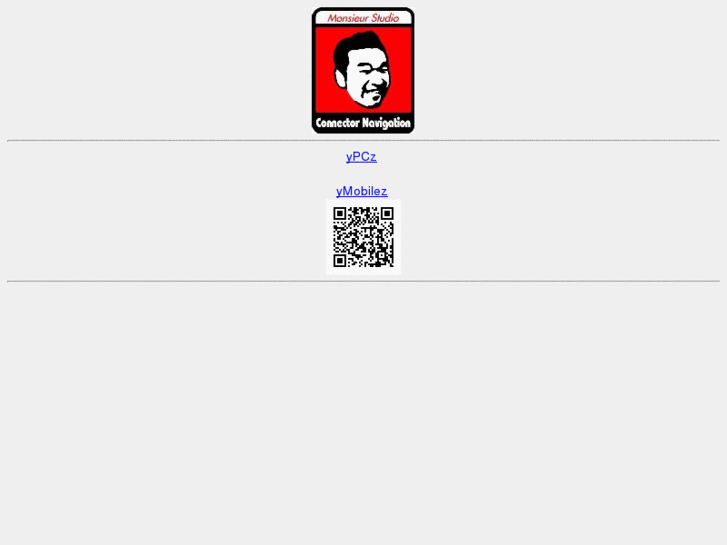The height and width of the screenshot is (545, 727).
Task: Open the yPCz link
Action: [361, 157]
